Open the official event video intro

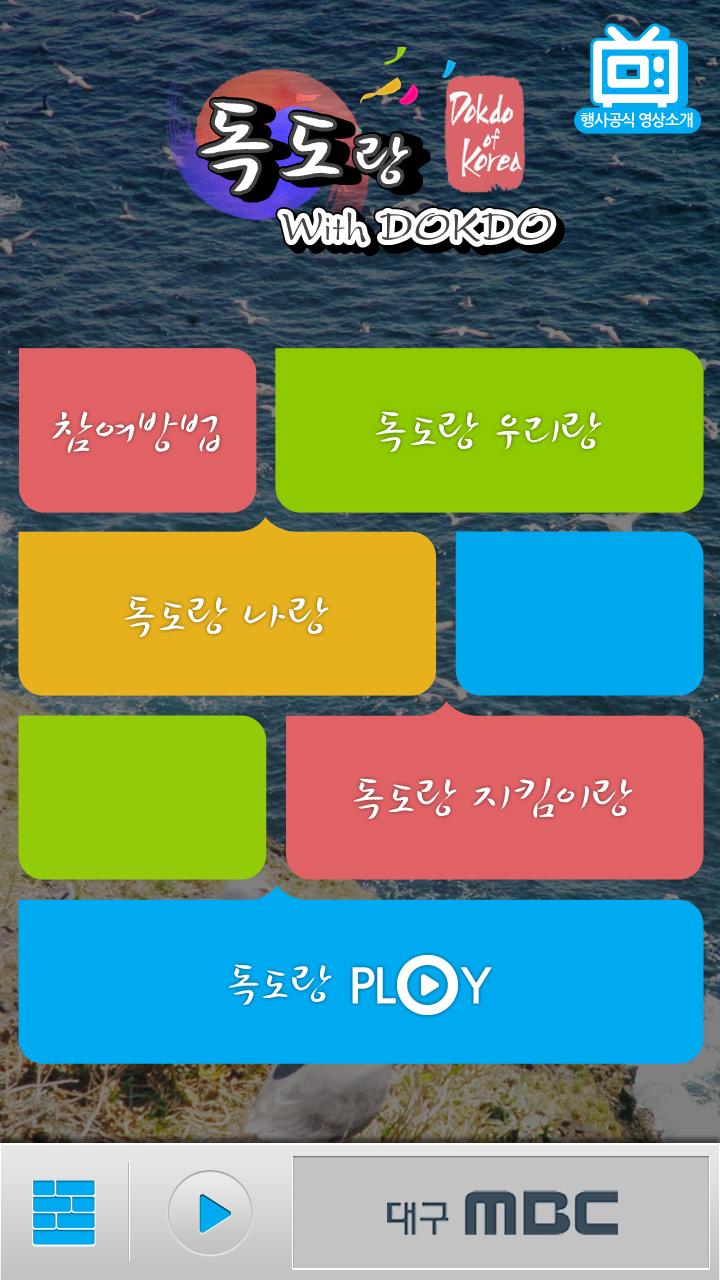(638, 78)
